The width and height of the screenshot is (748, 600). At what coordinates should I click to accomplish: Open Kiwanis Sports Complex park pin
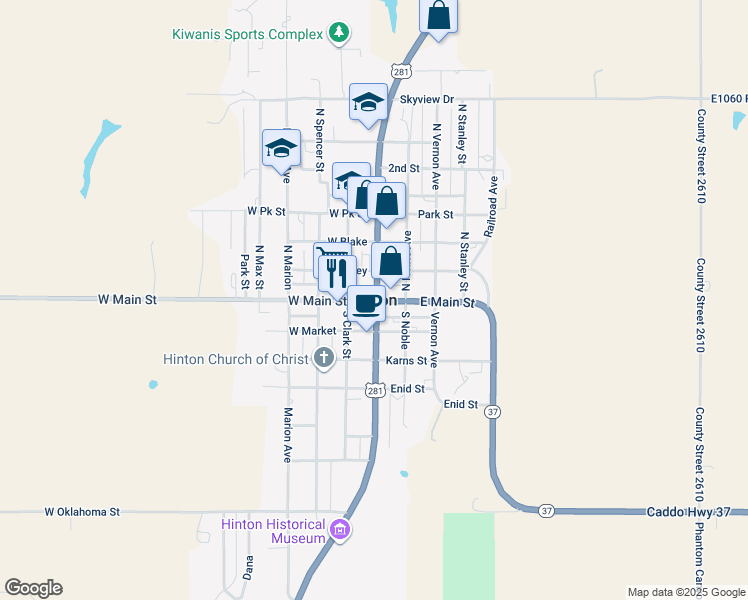click(x=339, y=32)
